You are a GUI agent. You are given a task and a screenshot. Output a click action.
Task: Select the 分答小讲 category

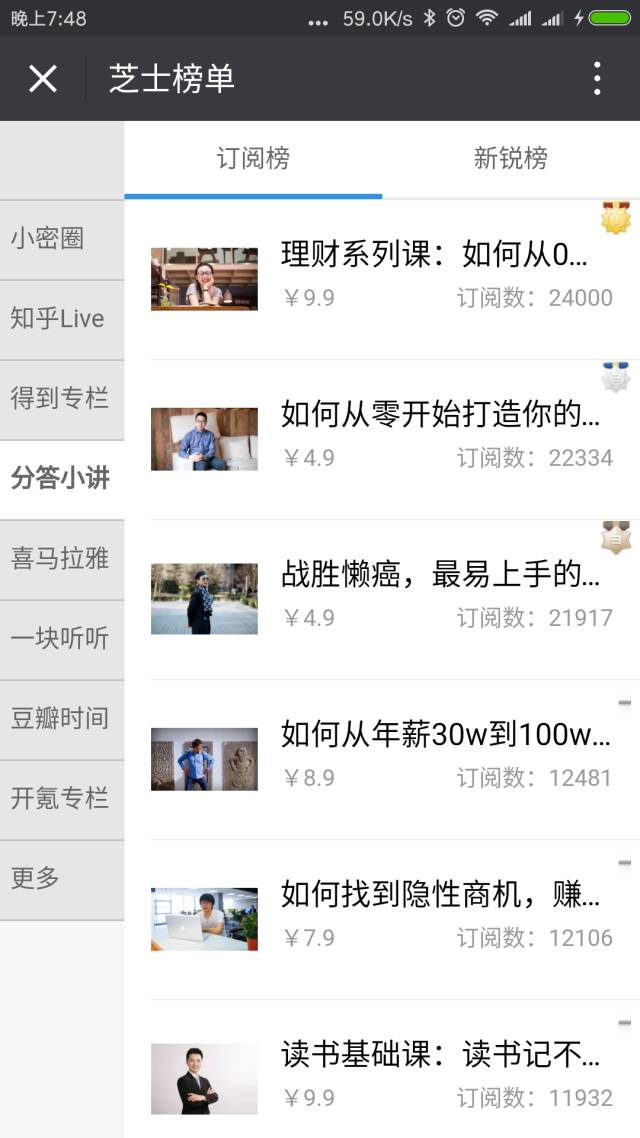pyautogui.click(x=62, y=479)
